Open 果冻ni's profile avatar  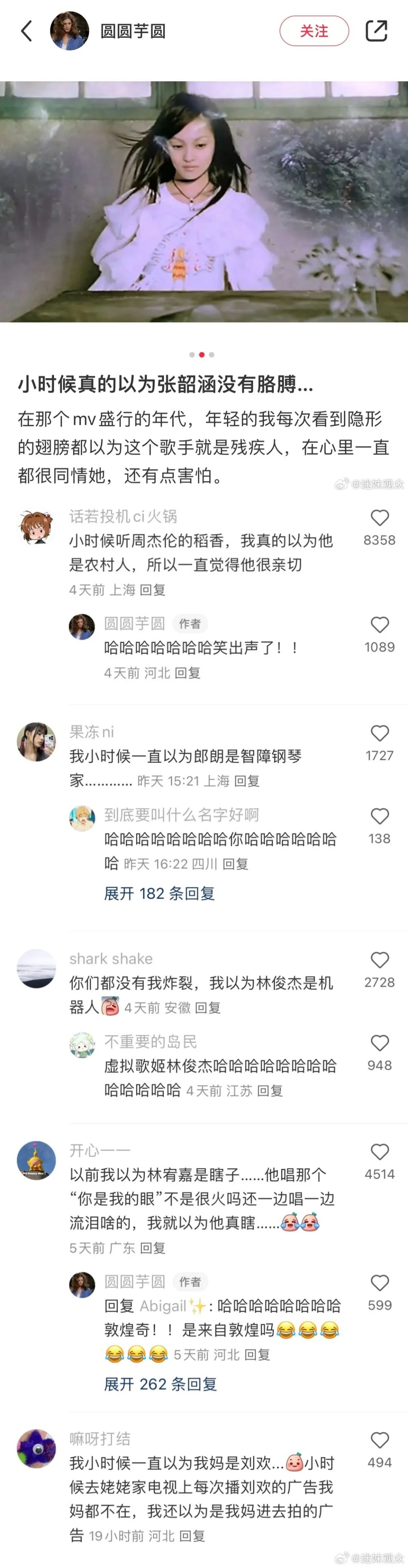(x=37, y=742)
